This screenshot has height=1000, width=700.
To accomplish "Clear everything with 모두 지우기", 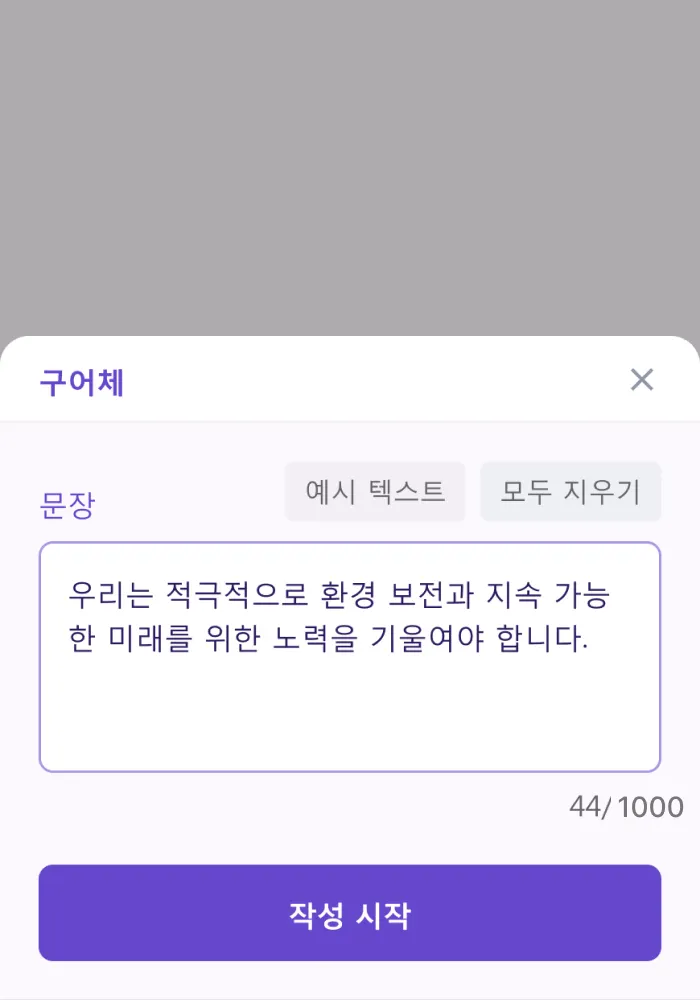I will (x=570, y=492).
